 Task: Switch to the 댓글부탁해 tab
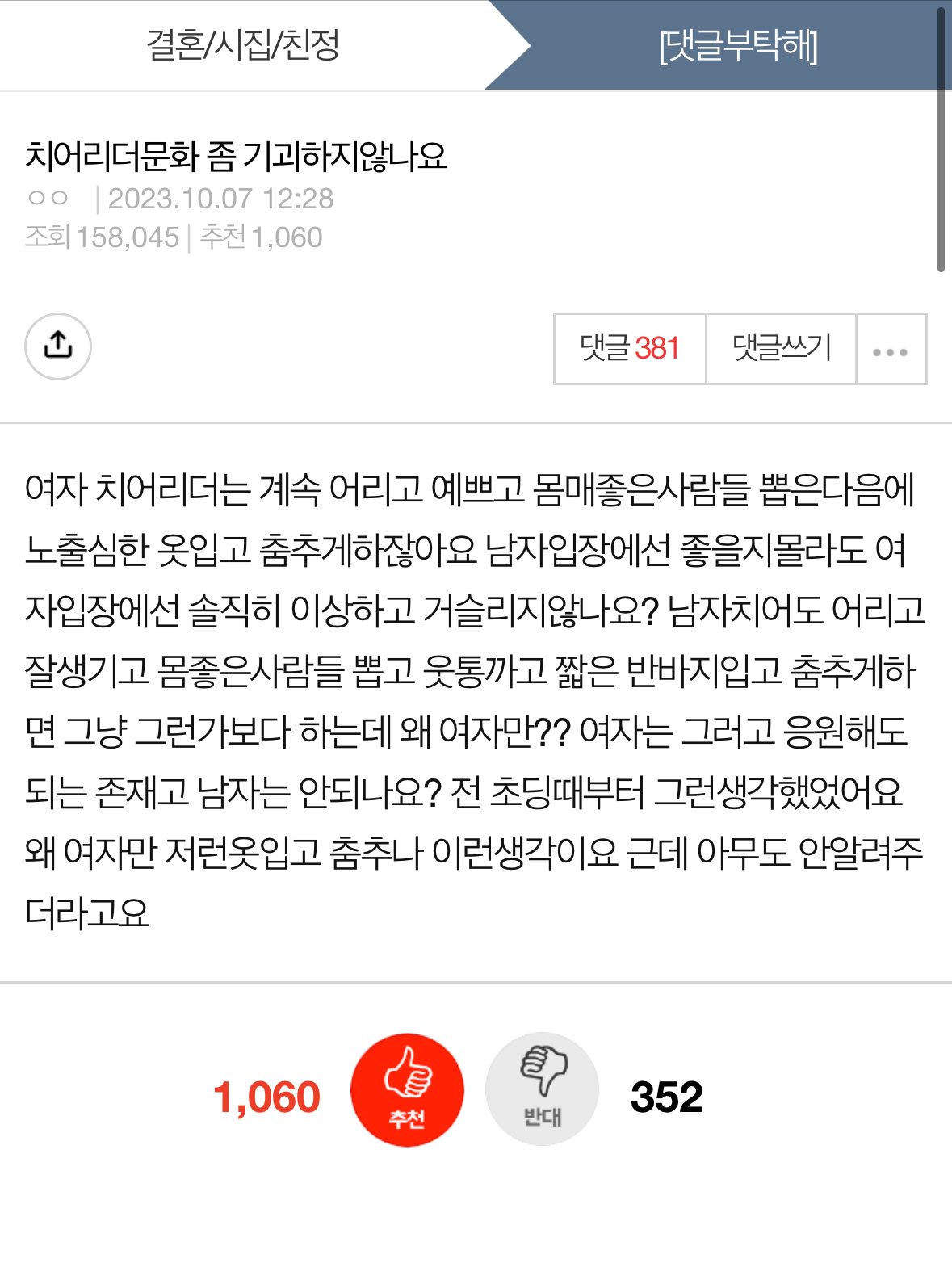coord(738,45)
